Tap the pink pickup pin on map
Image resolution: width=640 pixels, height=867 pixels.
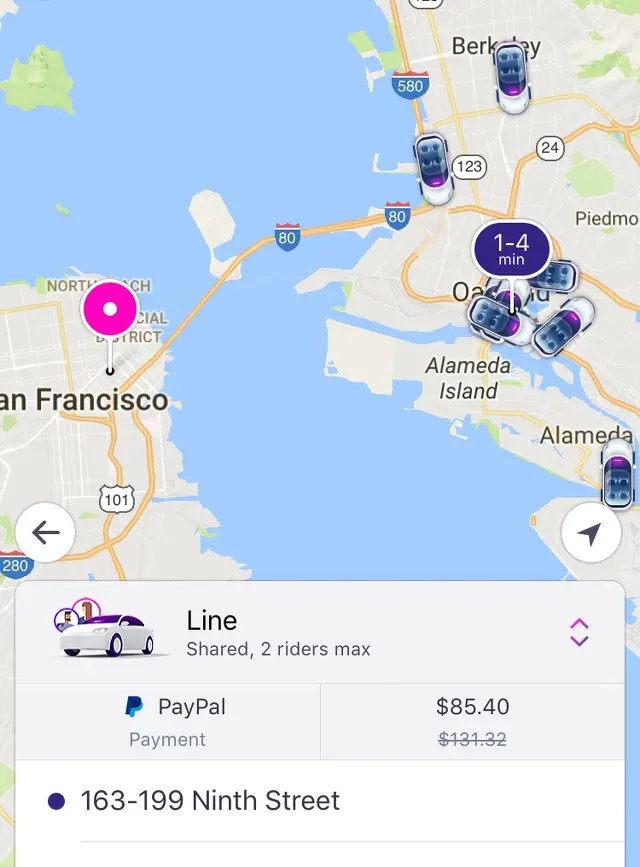click(110, 310)
